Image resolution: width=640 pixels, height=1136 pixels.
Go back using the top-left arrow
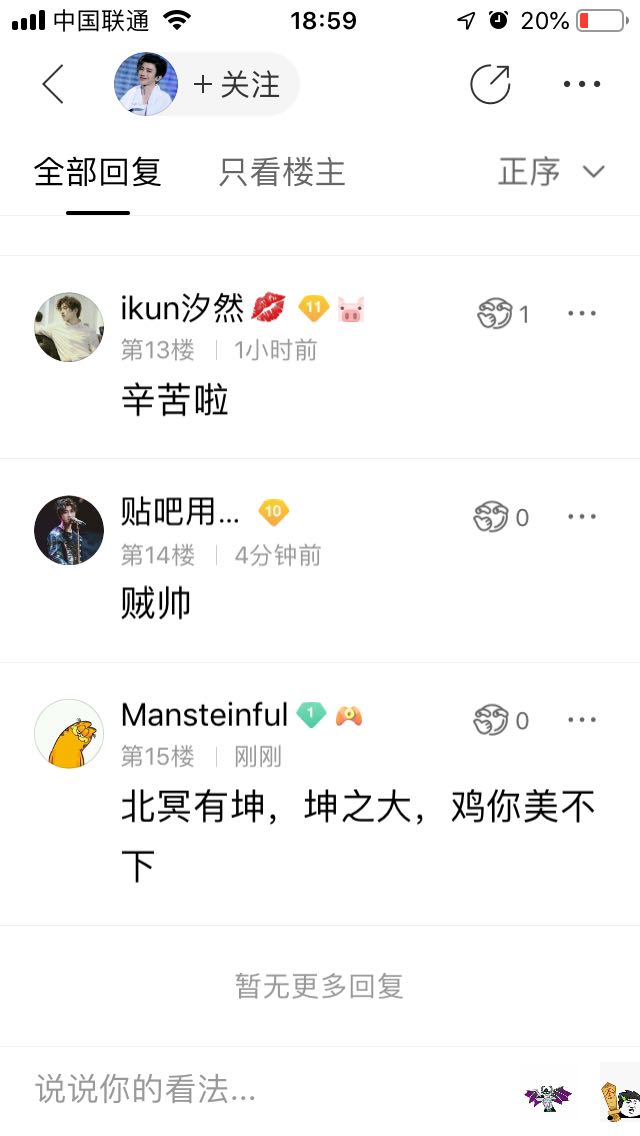[53, 84]
